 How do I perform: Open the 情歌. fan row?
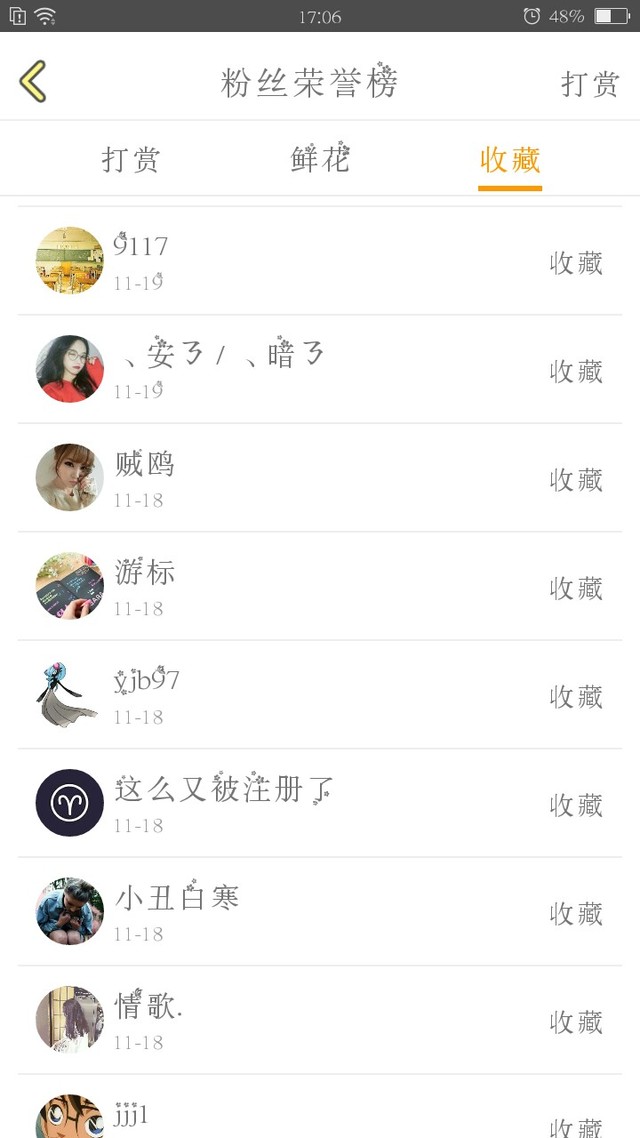[x=320, y=1020]
